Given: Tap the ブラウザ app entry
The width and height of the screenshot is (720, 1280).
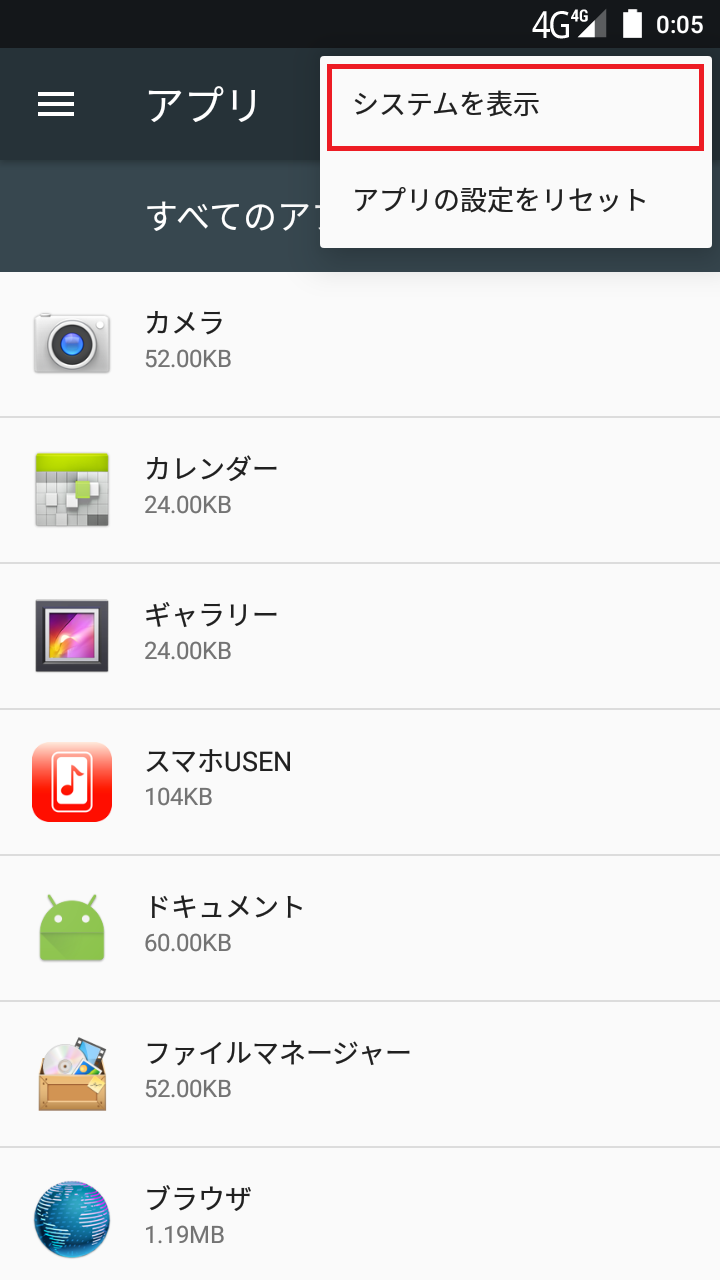Looking at the screenshot, I should pos(360,1214).
